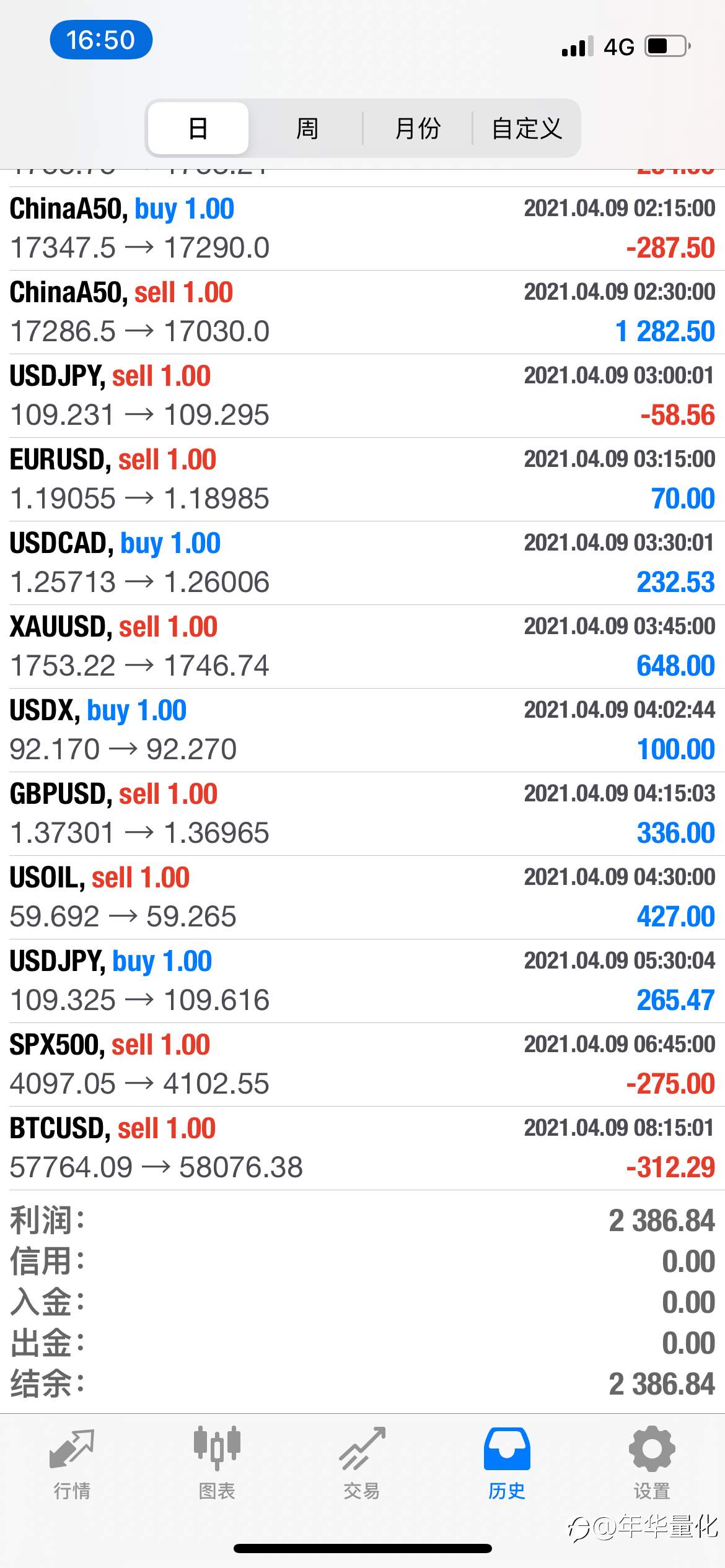Tap the BTCUSD sell trade row
The width and height of the screenshot is (725, 1568).
[x=362, y=1148]
